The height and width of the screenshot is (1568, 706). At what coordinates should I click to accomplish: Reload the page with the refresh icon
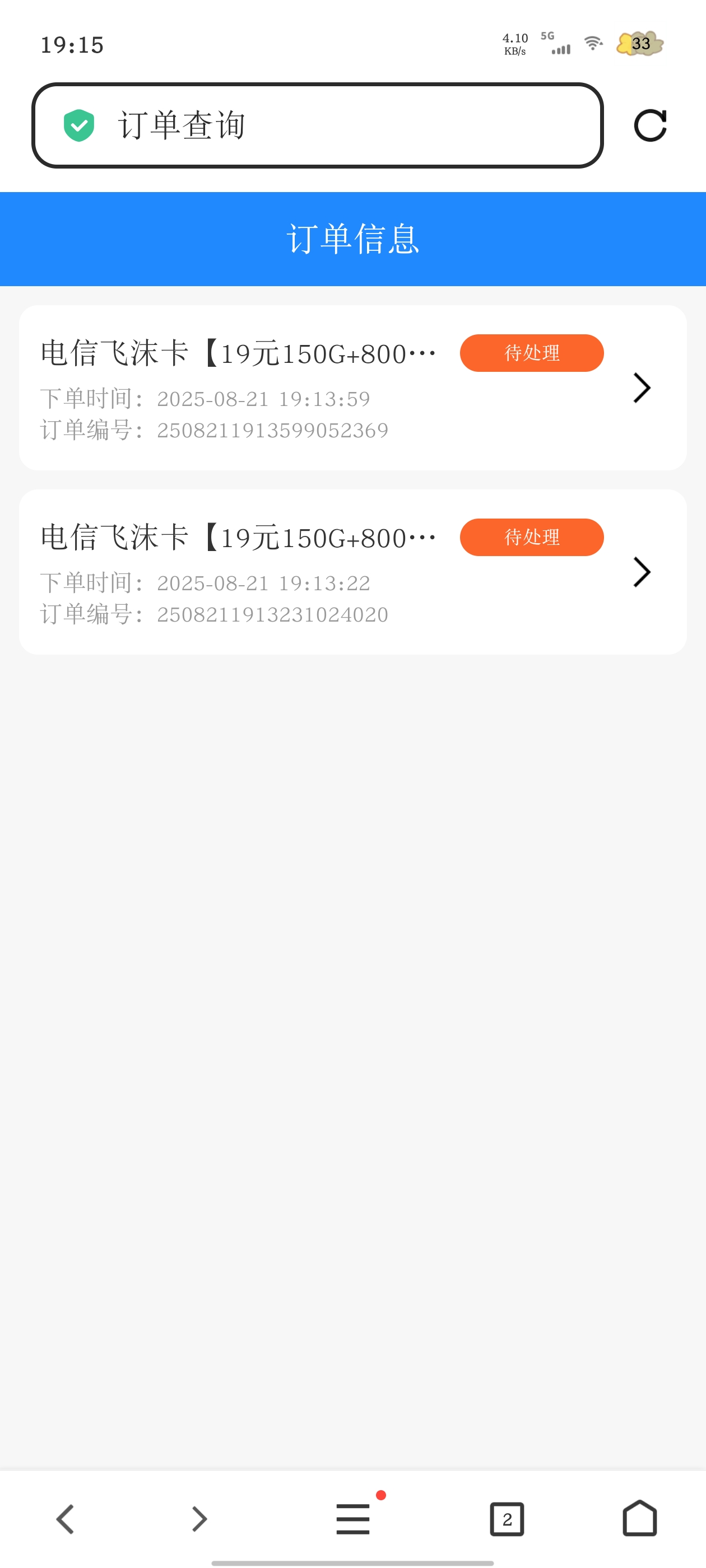[x=650, y=125]
